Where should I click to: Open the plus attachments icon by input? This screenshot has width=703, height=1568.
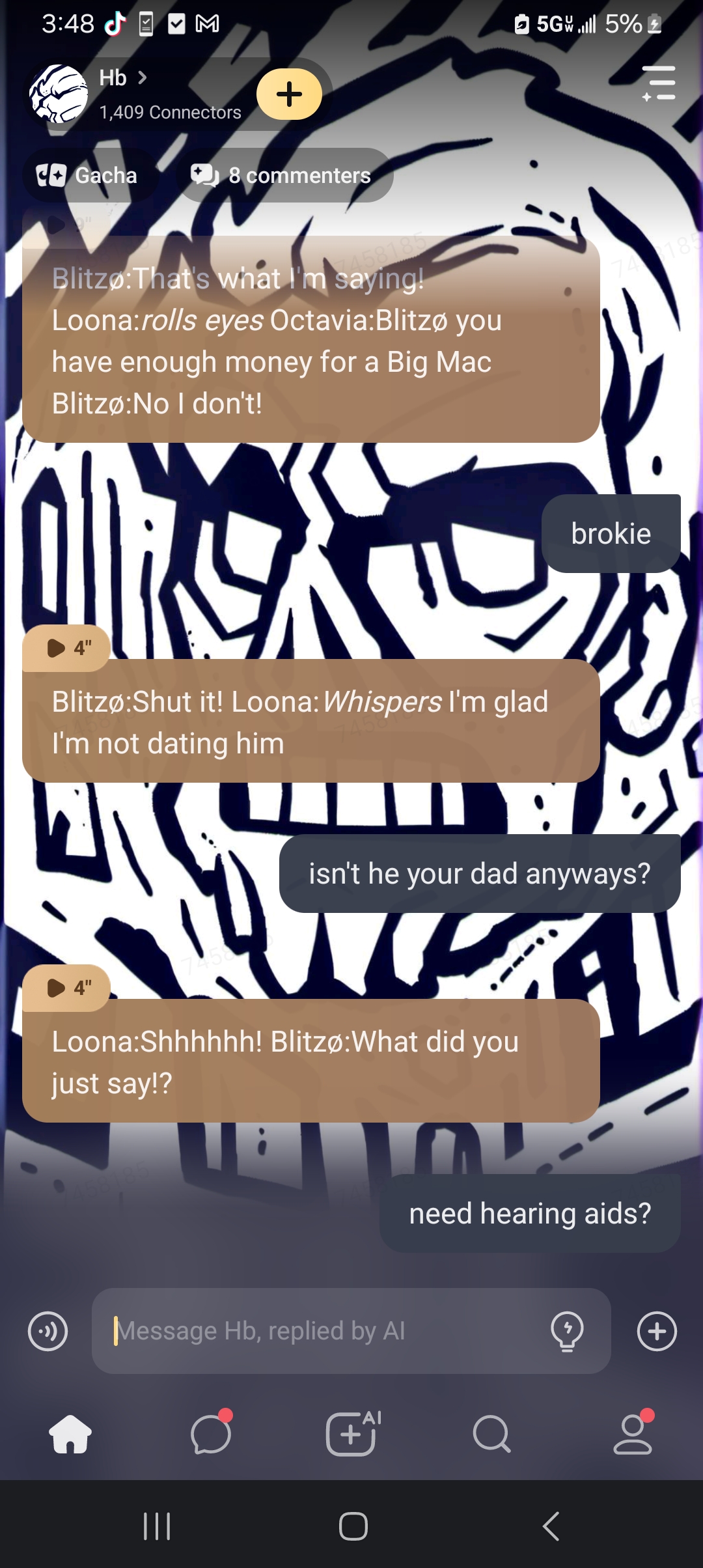click(657, 1331)
